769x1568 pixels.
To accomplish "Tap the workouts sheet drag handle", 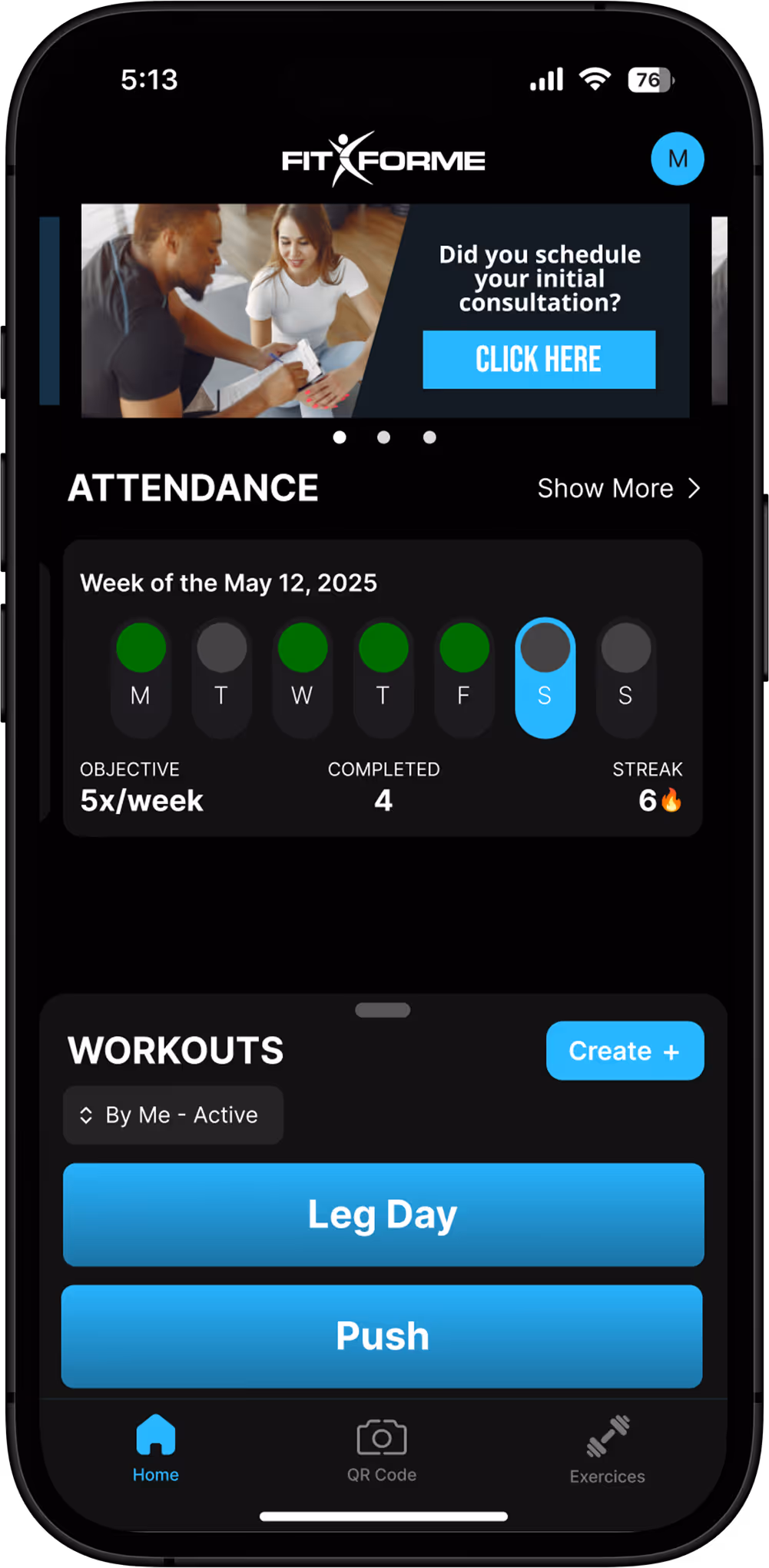I will tap(383, 1010).
